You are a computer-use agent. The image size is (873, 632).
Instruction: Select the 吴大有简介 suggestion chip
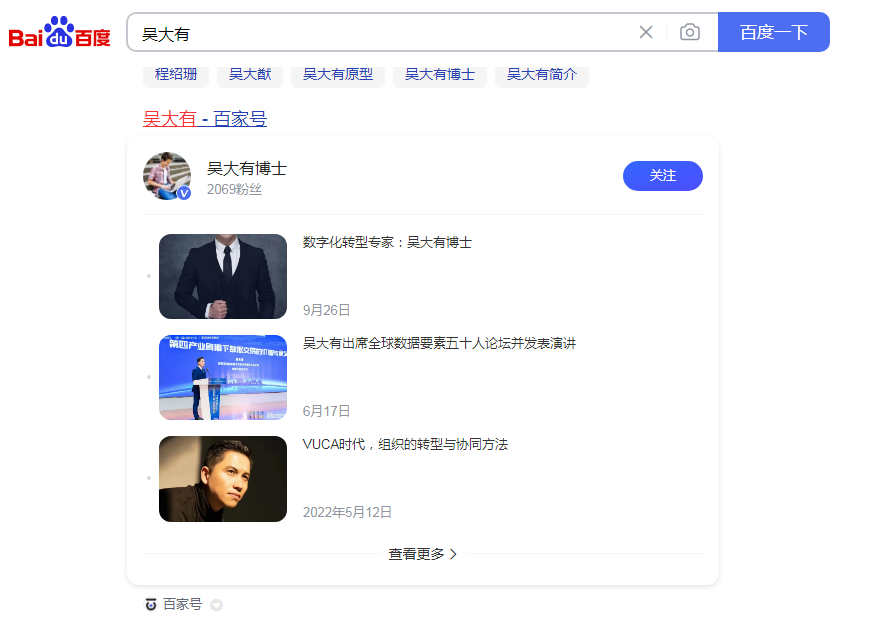[x=542, y=75]
